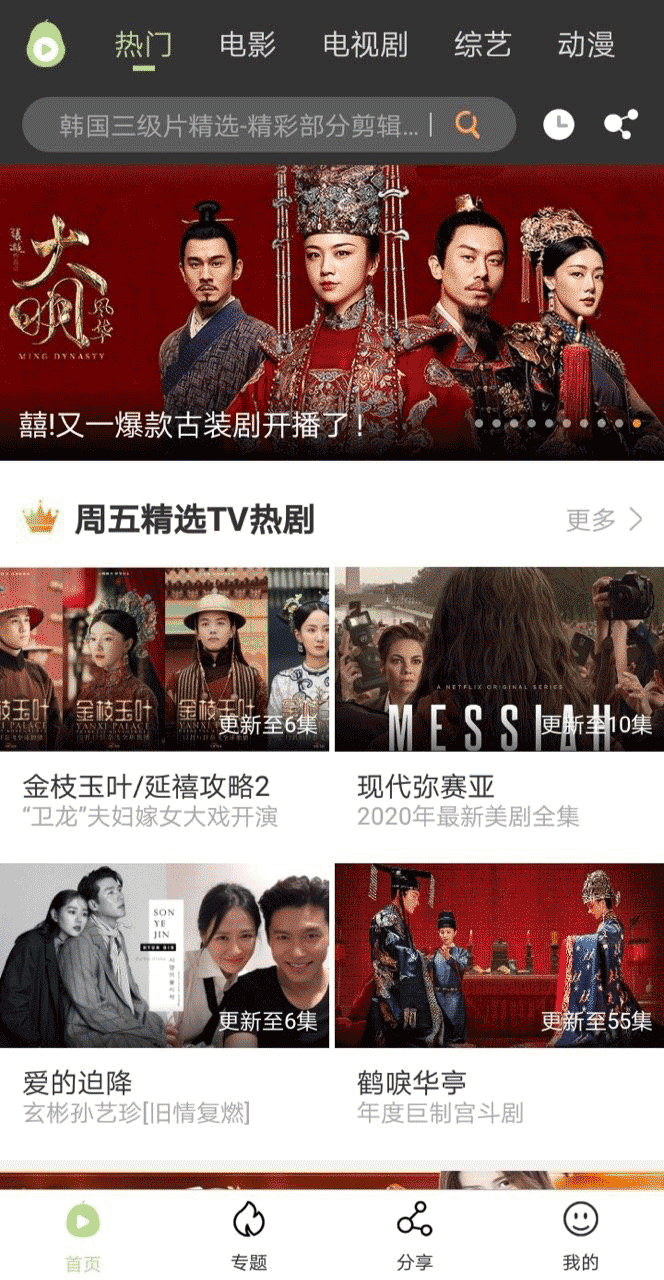Tap the search box with 韩国三级片精选

tap(238, 125)
